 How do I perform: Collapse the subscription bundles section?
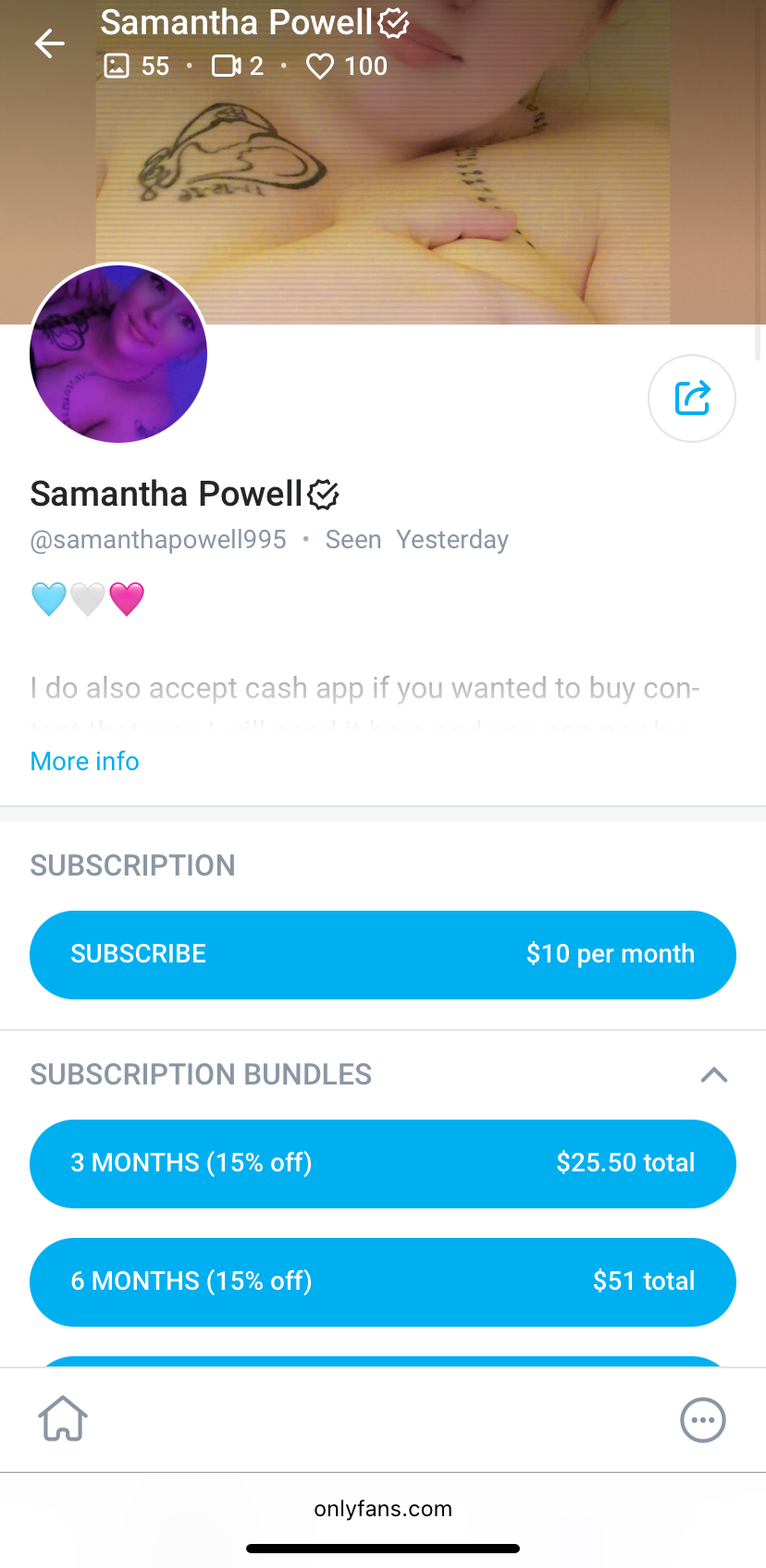pyautogui.click(x=713, y=1074)
